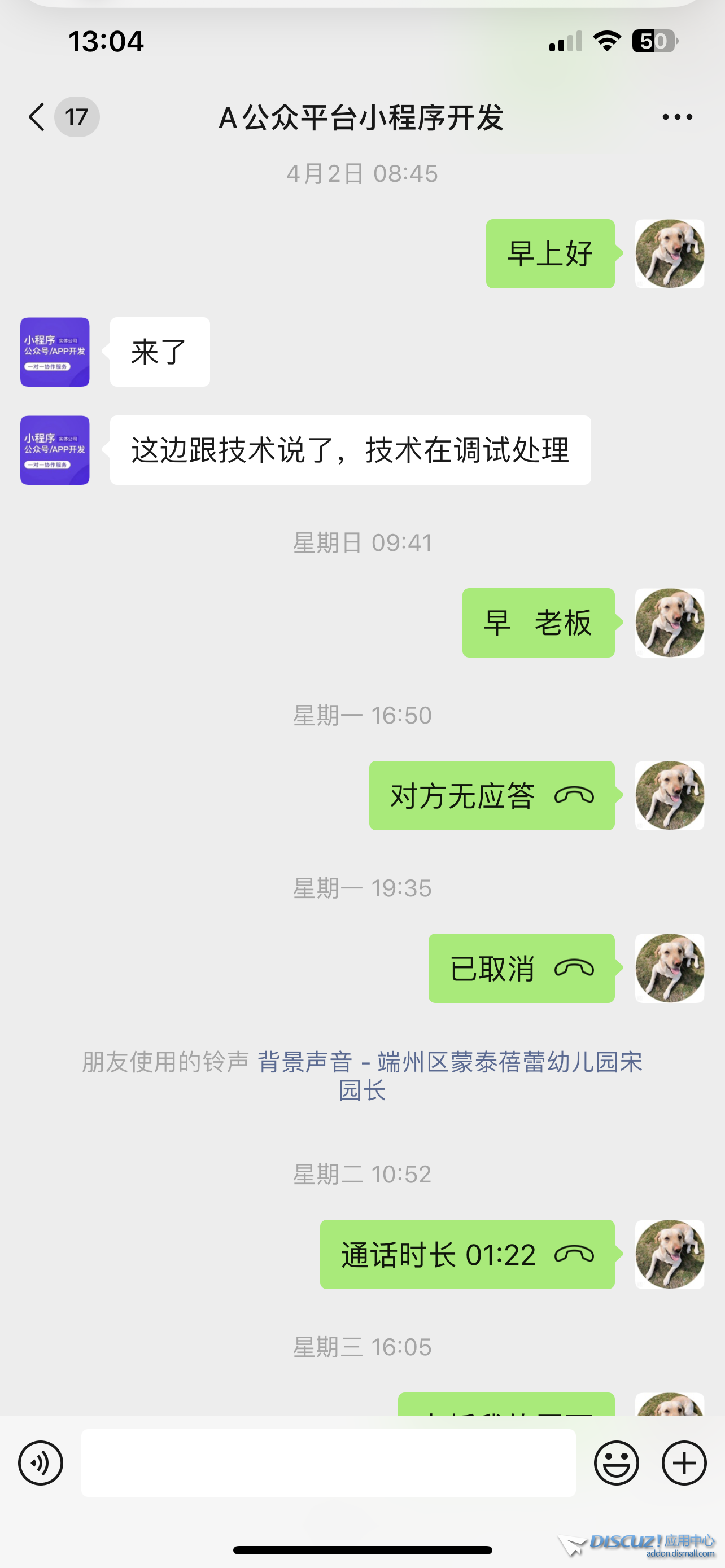Open chat info via three-dot menu
Screen dimensions: 725x1568
[x=677, y=117]
